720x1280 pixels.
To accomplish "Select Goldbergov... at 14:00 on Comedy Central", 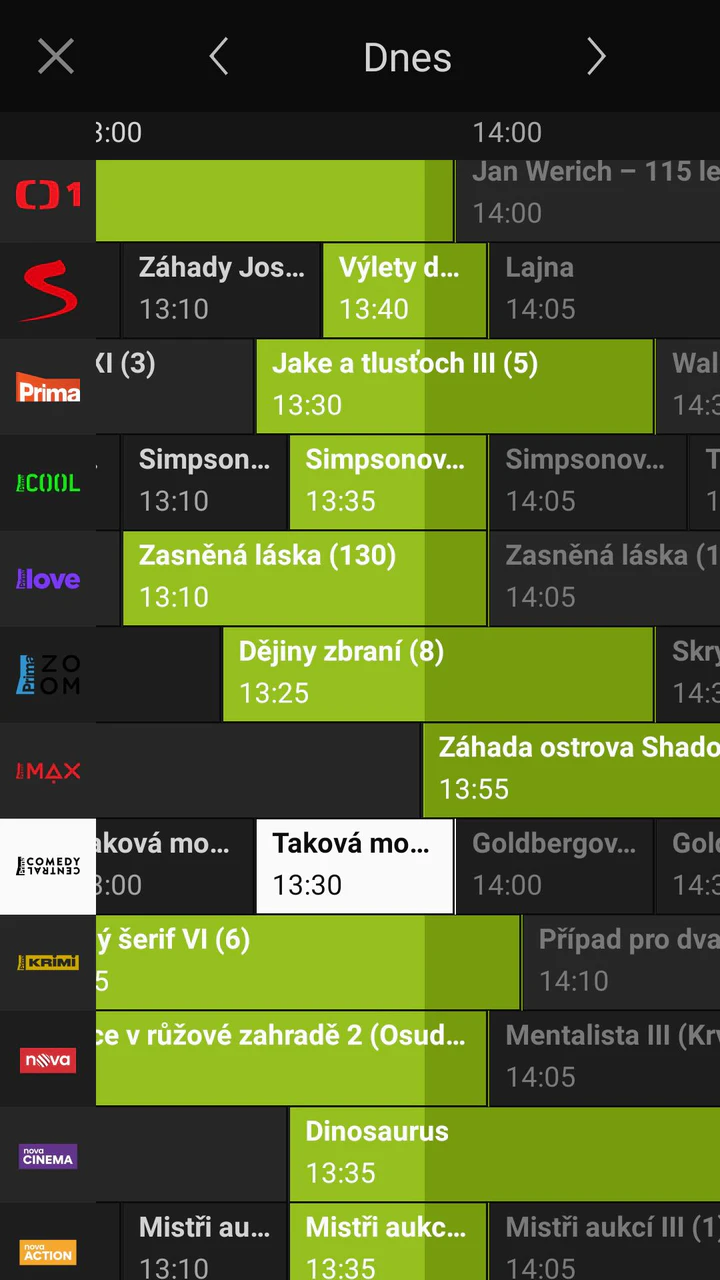I will point(554,866).
